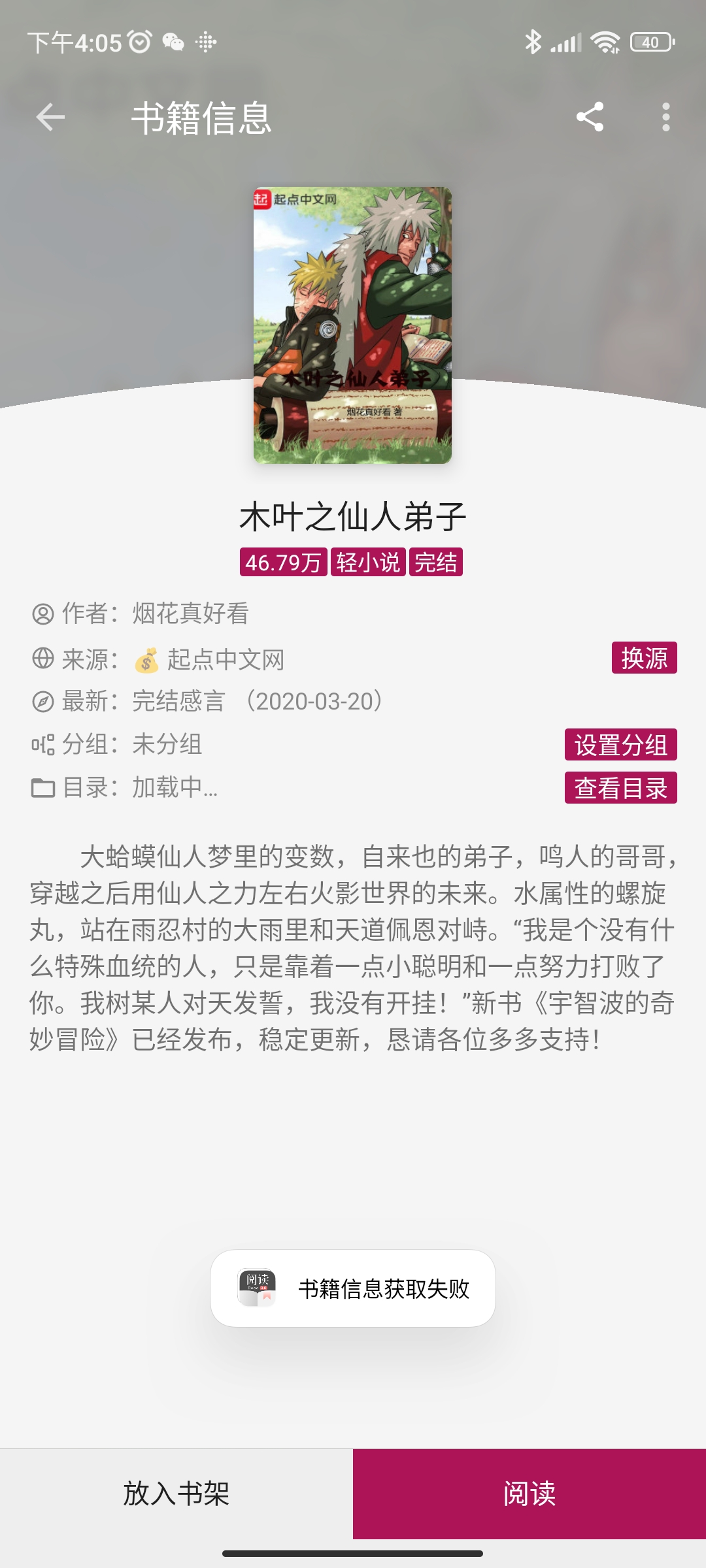Select the 轻小说 category tag
The height and width of the screenshot is (1568, 706).
click(x=367, y=563)
